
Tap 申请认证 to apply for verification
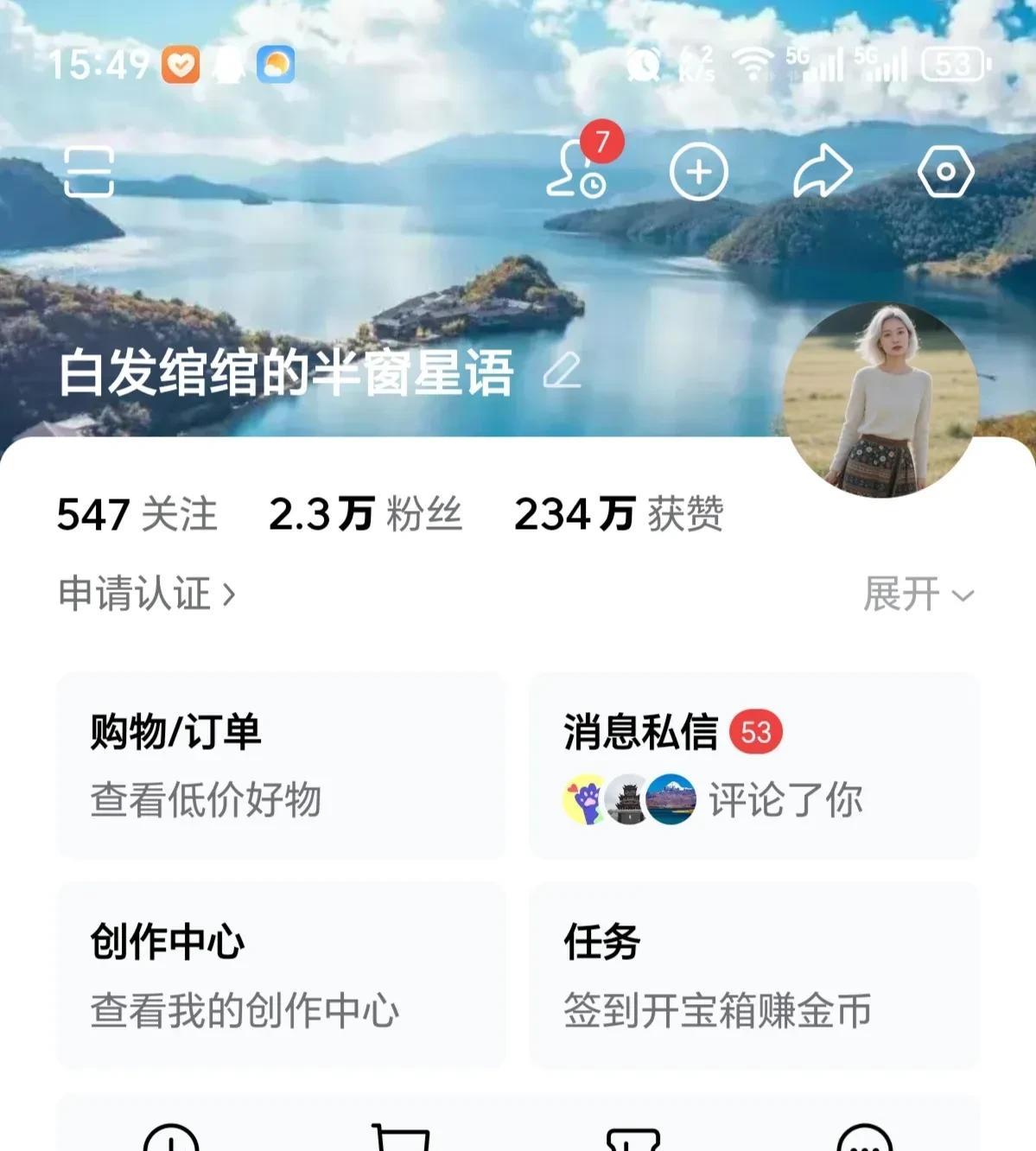(x=146, y=594)
